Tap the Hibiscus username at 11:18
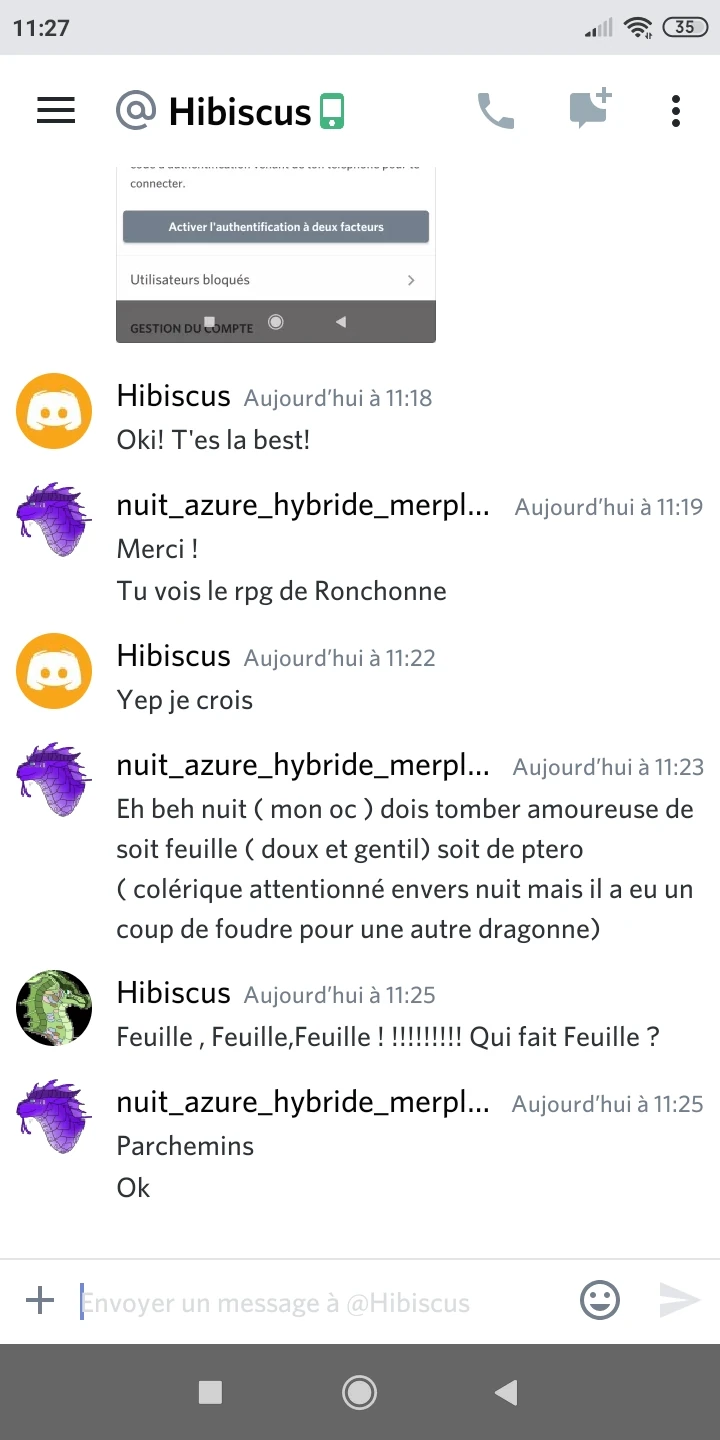The height and width of the screenshot is (1440, 720). (x=173, y=396)
